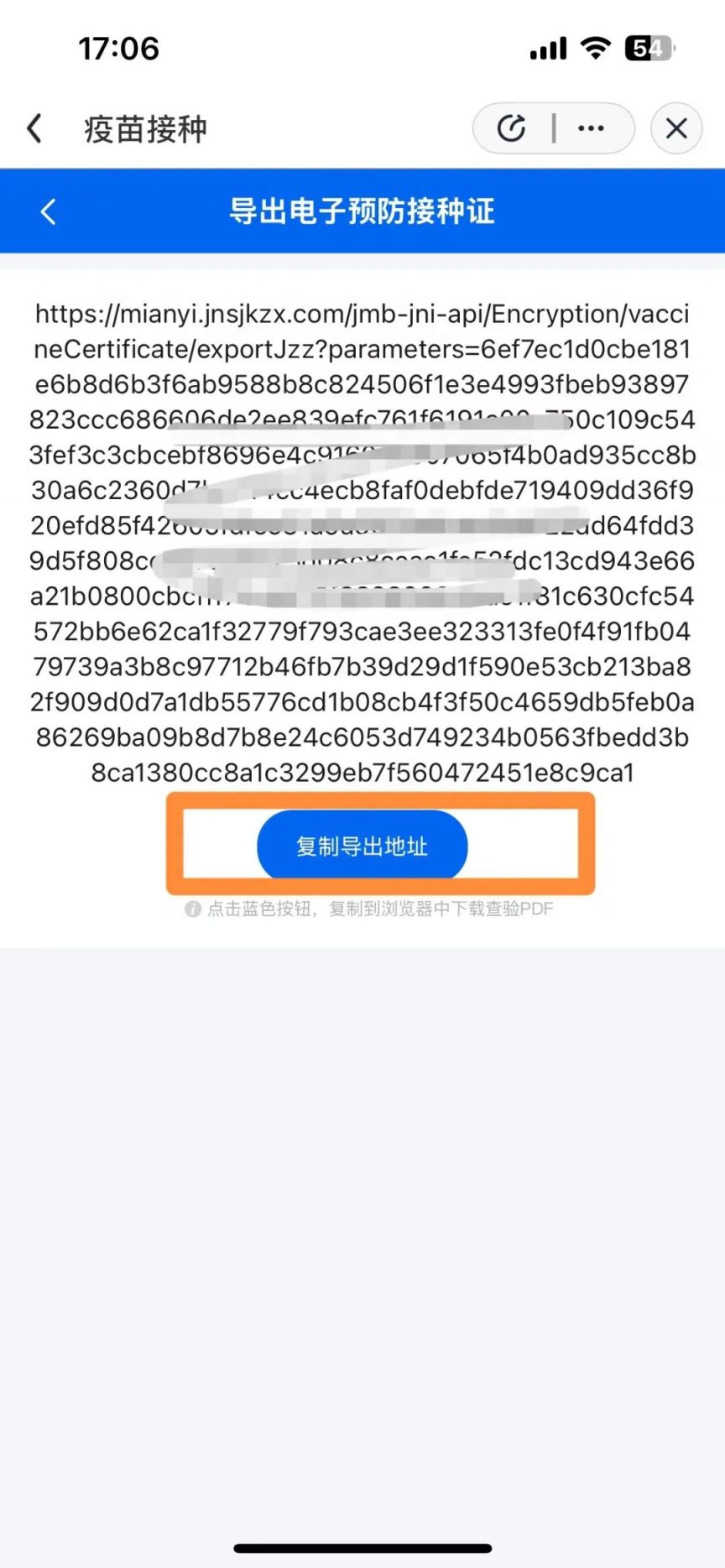This screenshot has width=725, height=1568.
Task: Open the three-dot more options menu
Action: [591, 128]
